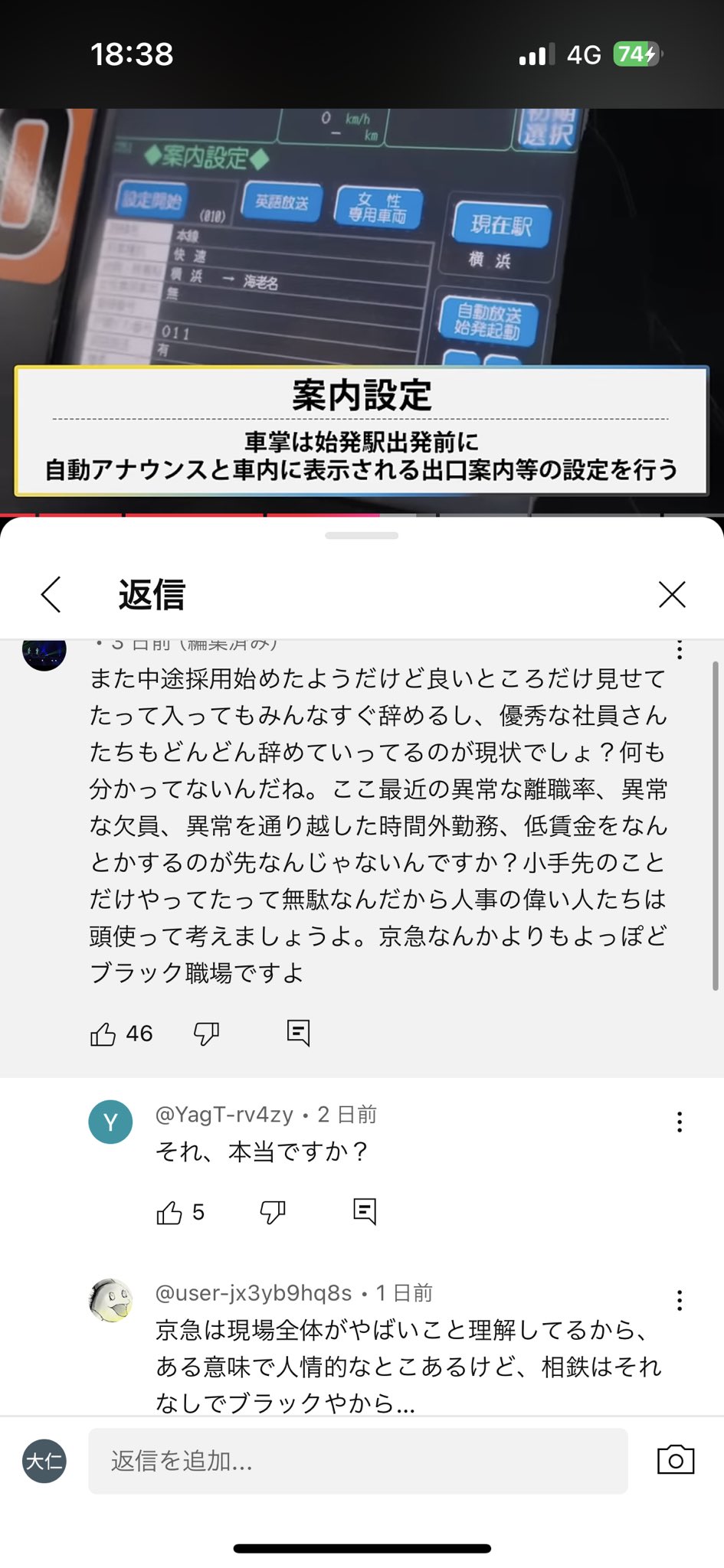The image size is (724, 1568).
Task: Open options menu for @user-jx3yb9hq8s's reply
Action: [x=679, y=1301]
